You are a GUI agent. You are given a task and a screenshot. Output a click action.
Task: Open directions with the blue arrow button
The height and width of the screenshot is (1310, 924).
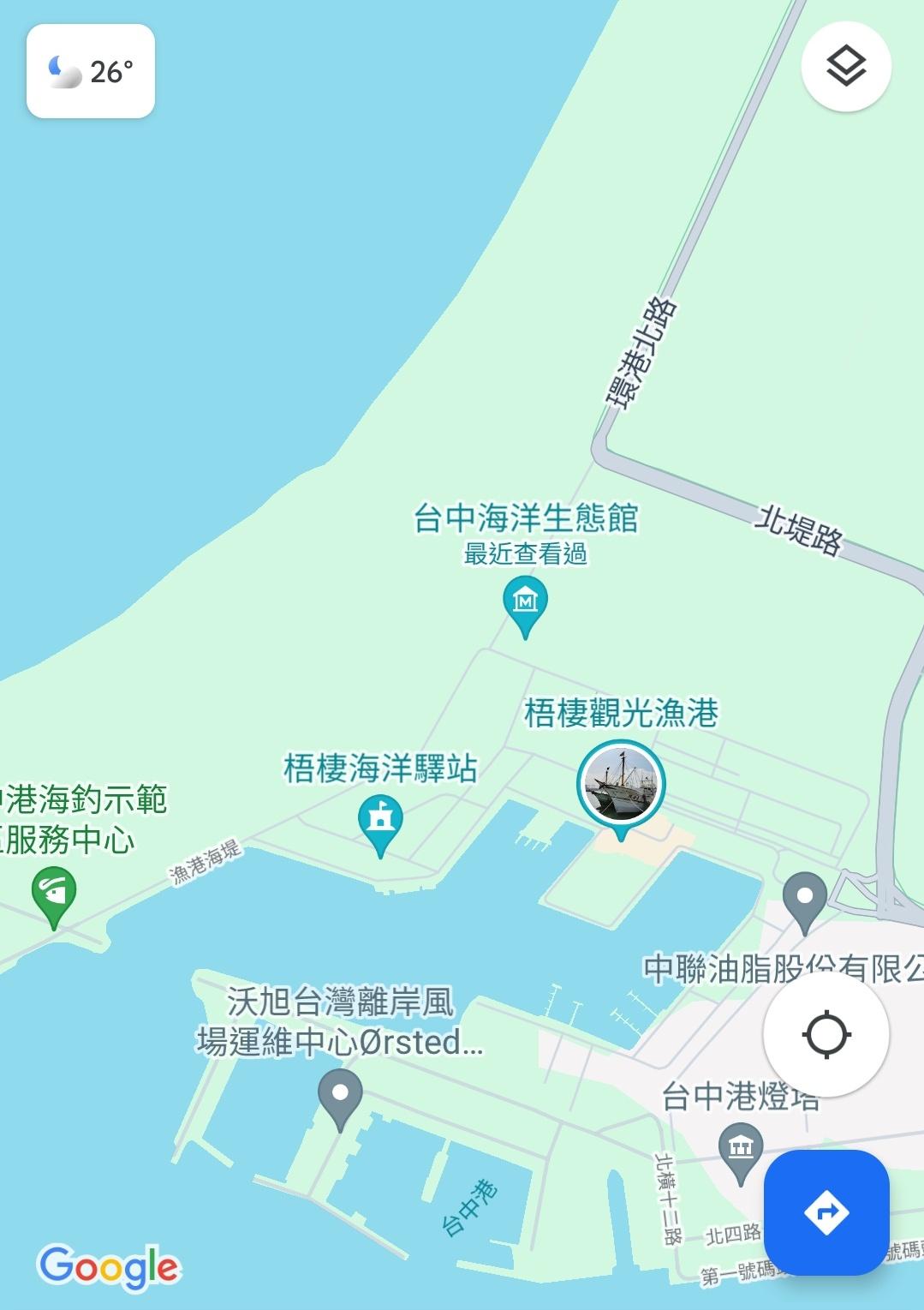(x=826, y=1211)
